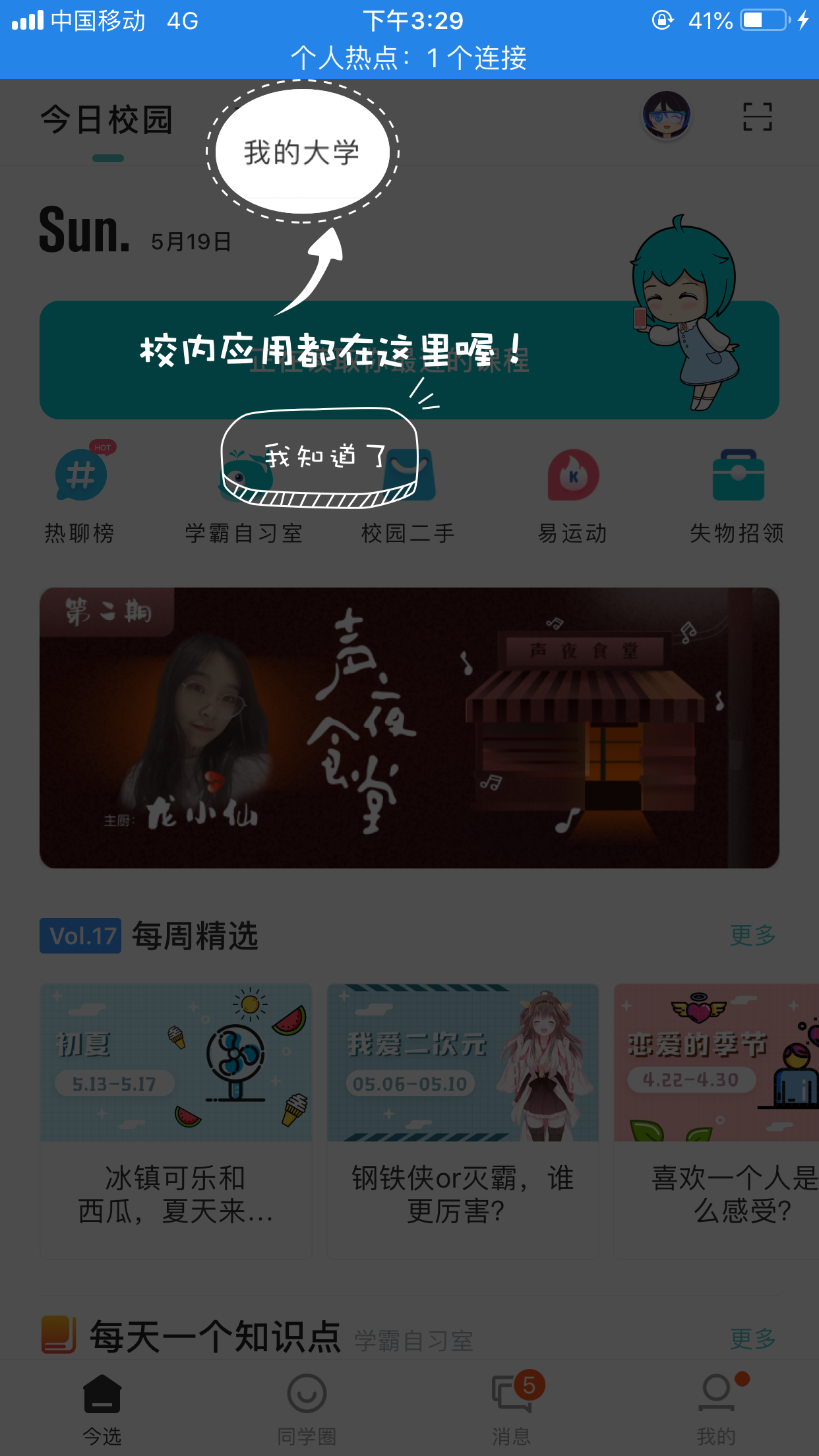Viewport: 819px width, 1456px height.
Task: Open the 喜欢一个人 love season card
Action: click(719, 1121)
